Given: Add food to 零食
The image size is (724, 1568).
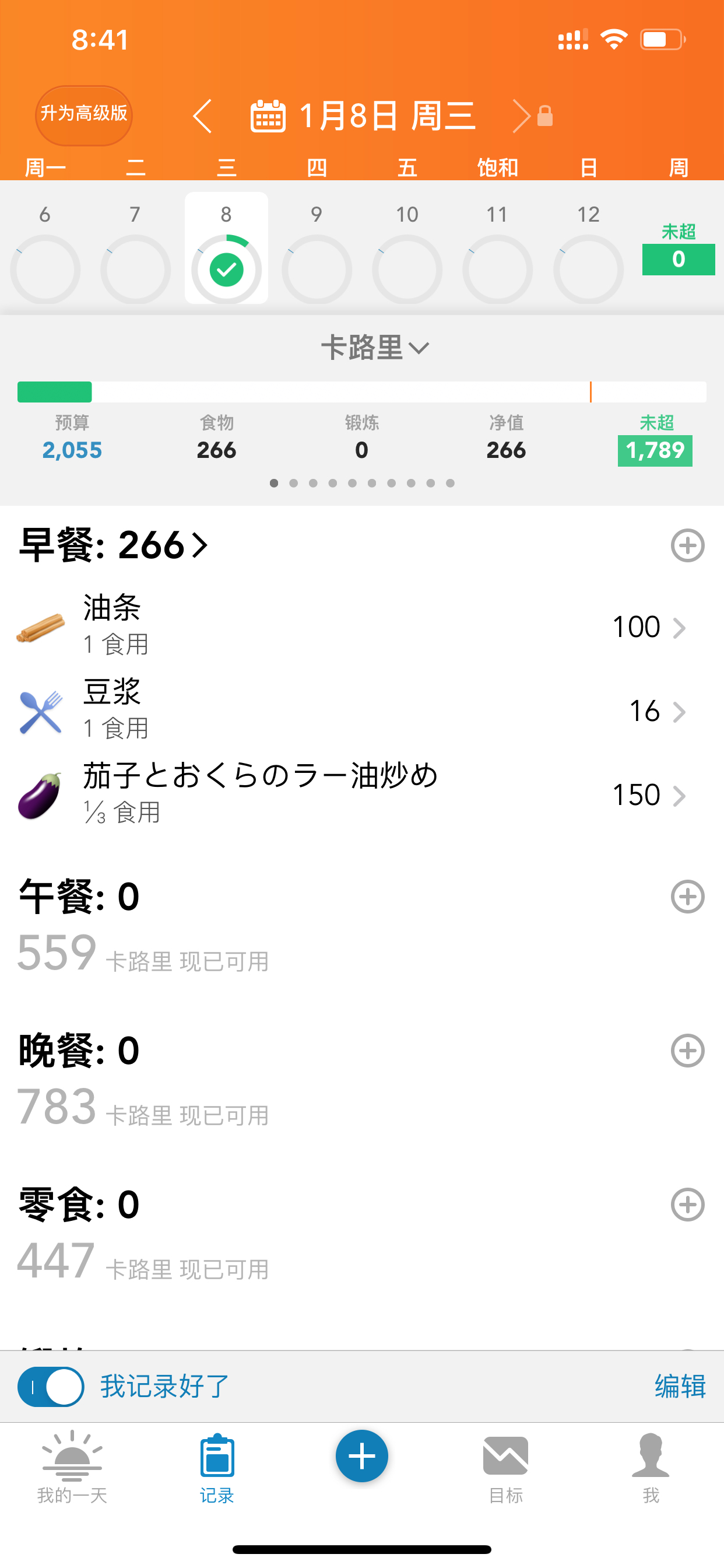Looking at the screenshot, I should 687,1205.
